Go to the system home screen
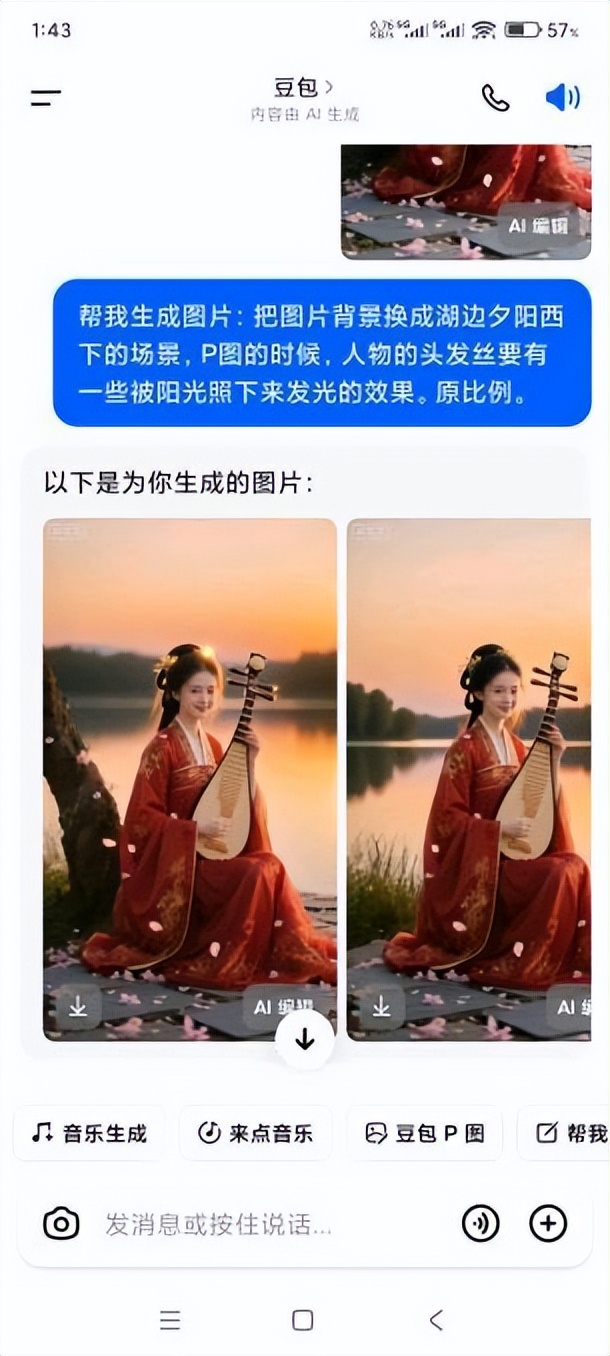610x1356 pixels. pos(302,1320)
